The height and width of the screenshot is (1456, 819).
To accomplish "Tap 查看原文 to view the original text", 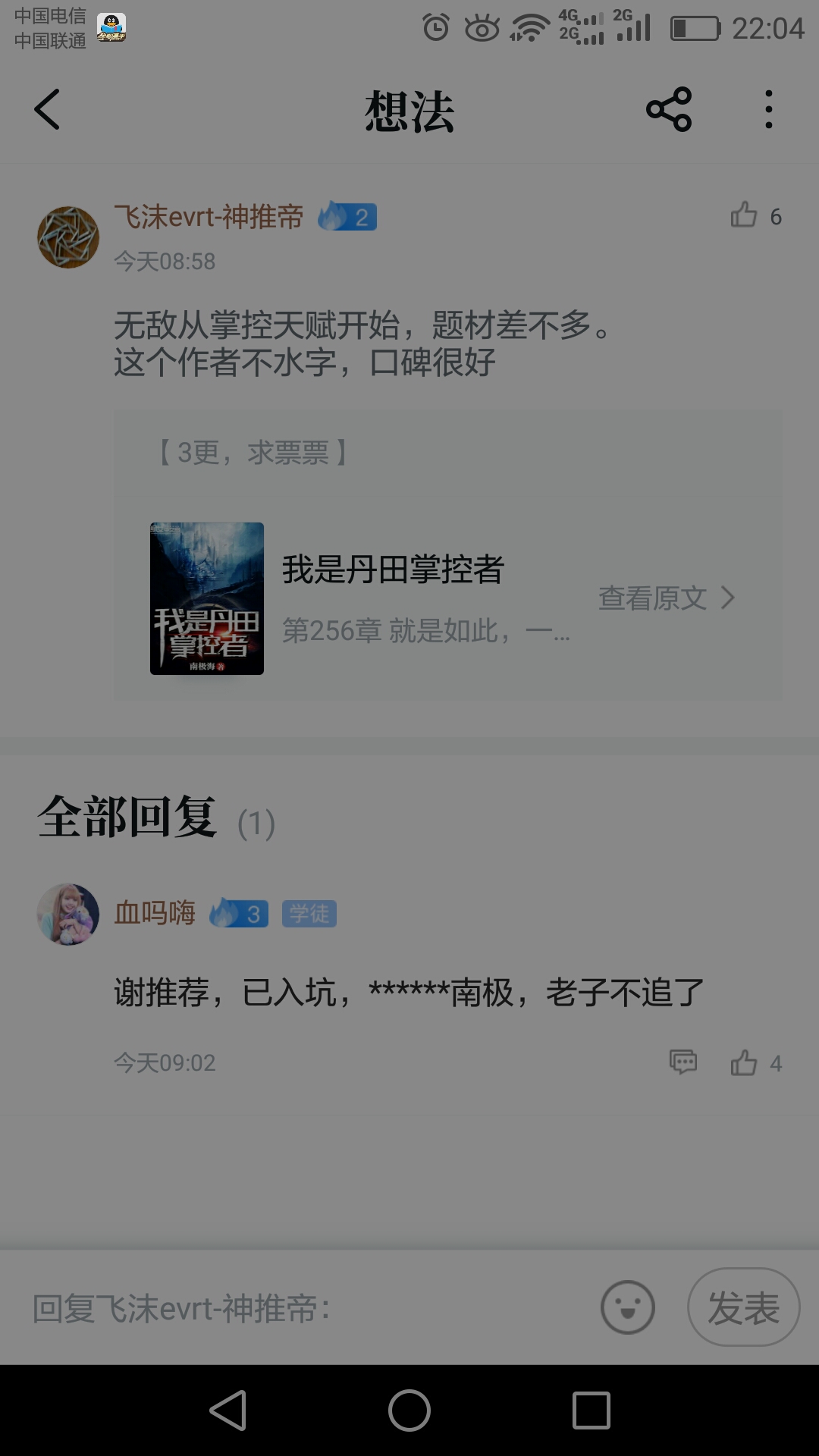I will click(666, 598).
